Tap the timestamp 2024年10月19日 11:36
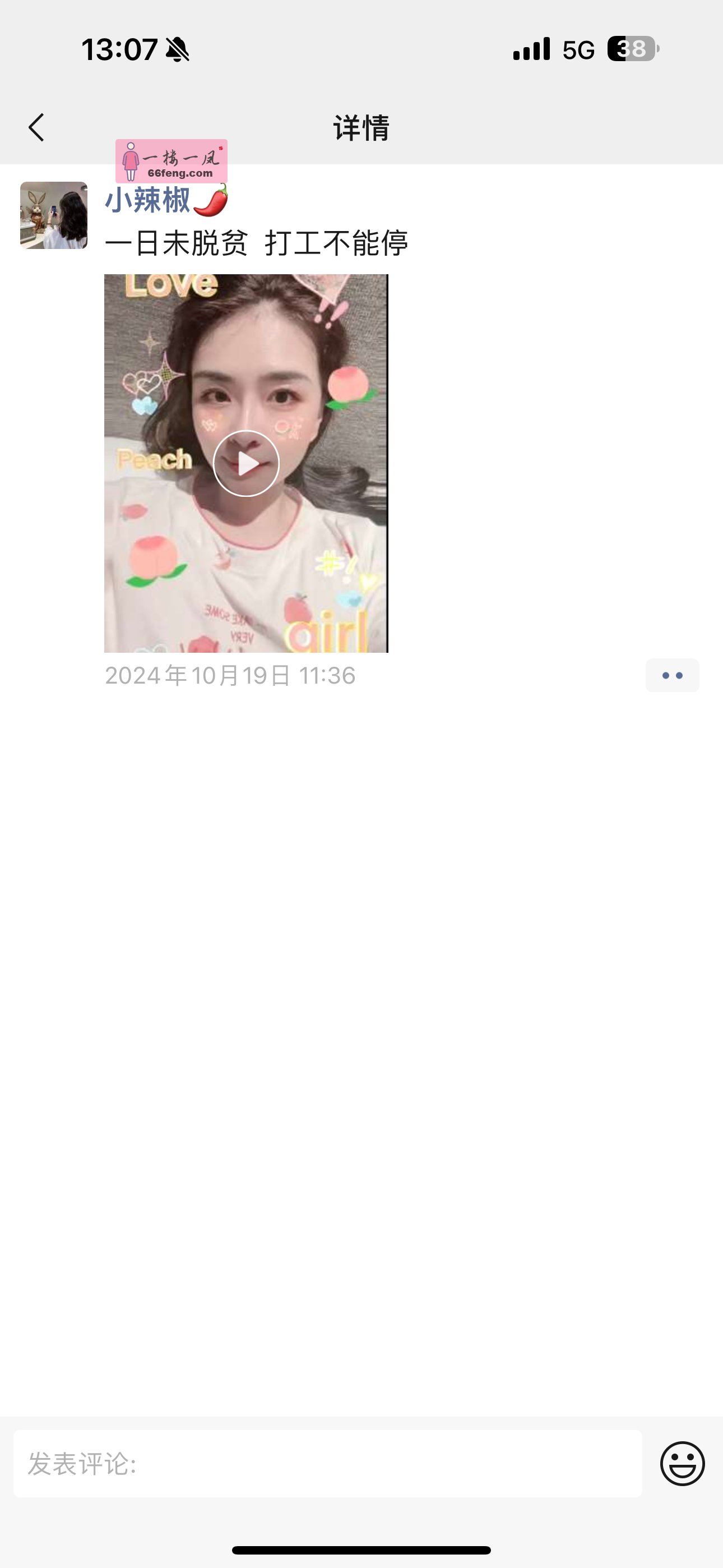 click(x=231, y=674)
